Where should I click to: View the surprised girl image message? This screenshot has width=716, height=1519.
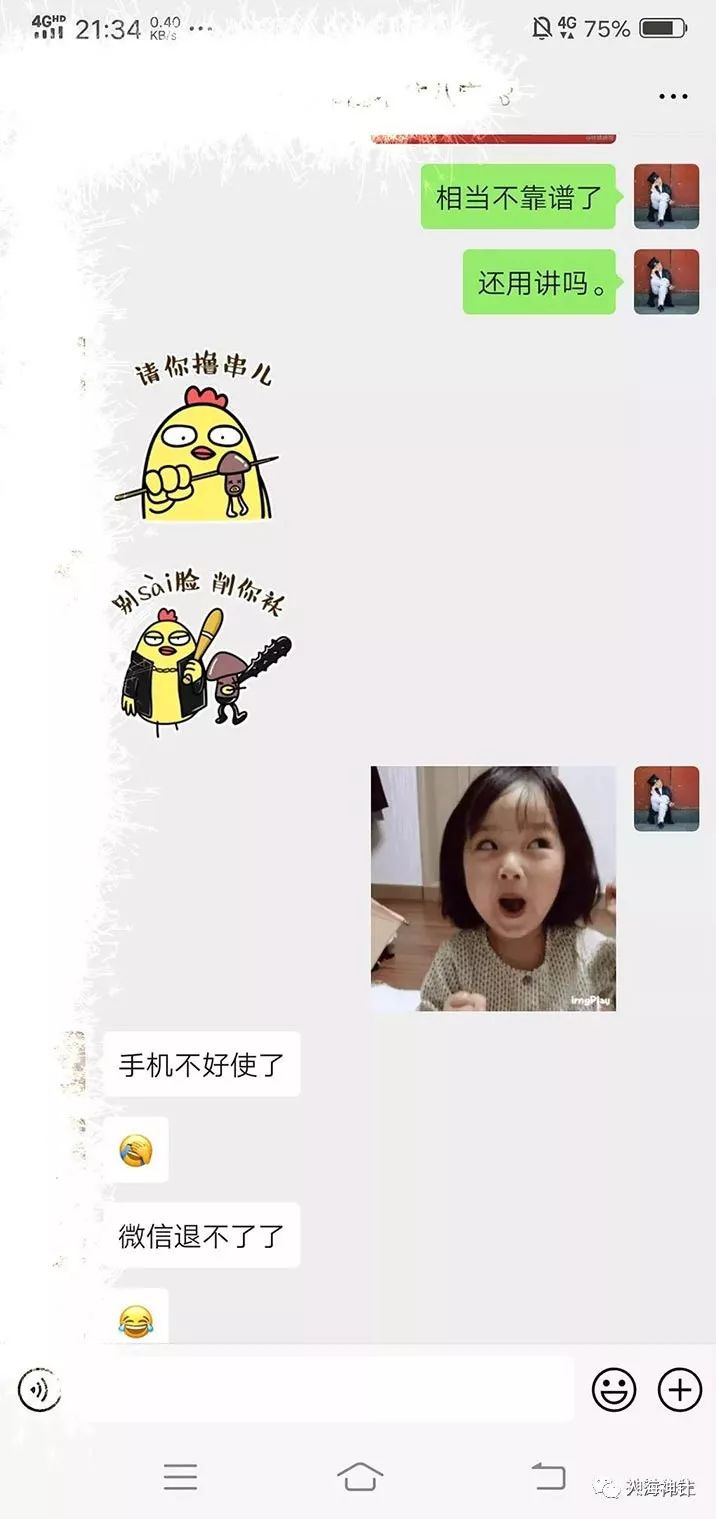click(493, 888)
